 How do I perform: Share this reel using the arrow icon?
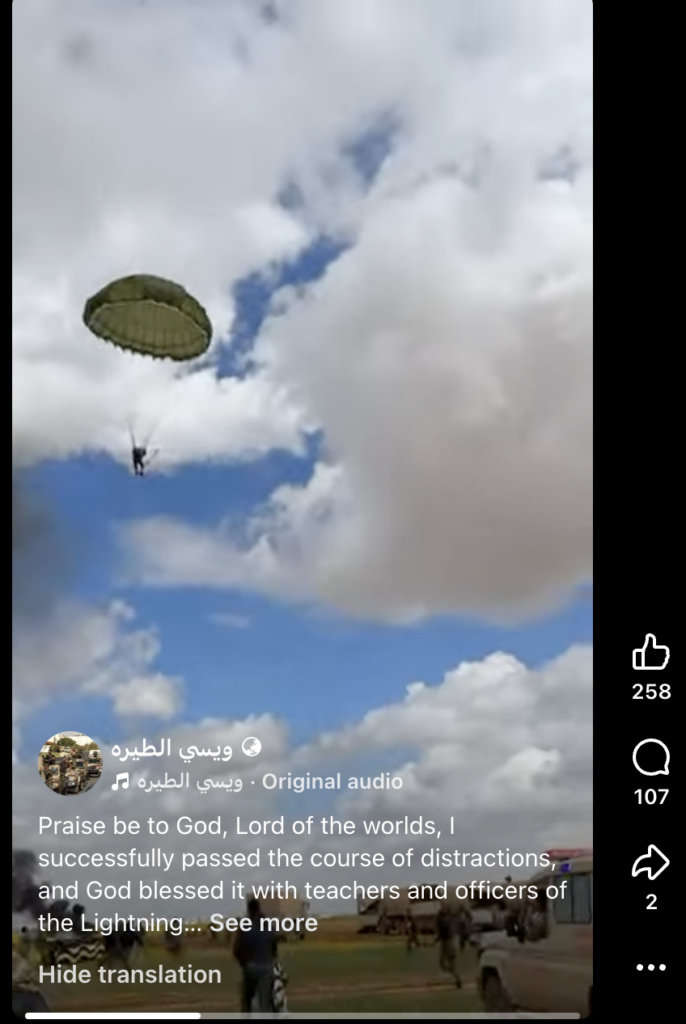[651, 862]
